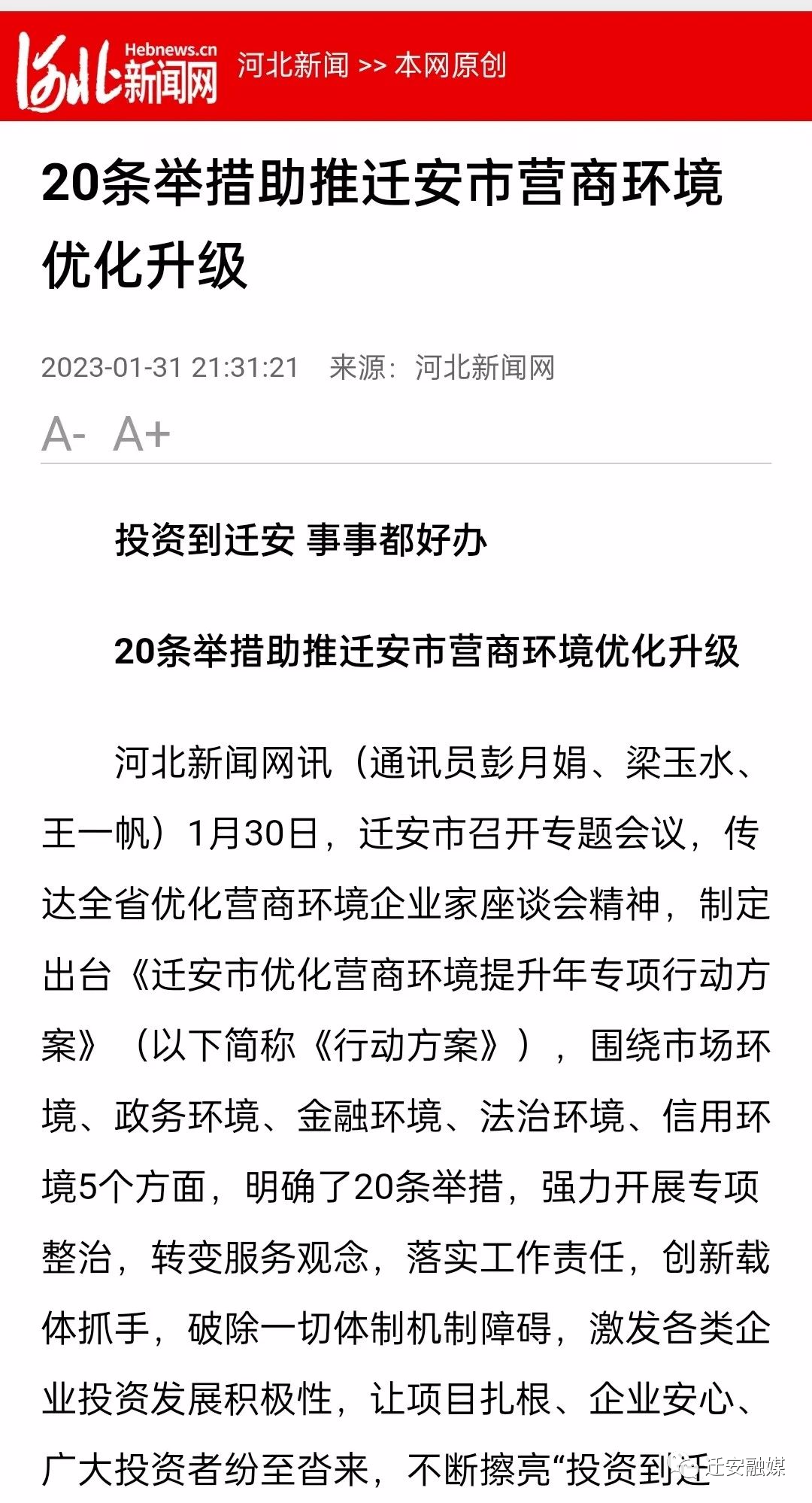Screen dimensions: 812x1503
Task: Go to the 本网原创 section
Action: 450,65
